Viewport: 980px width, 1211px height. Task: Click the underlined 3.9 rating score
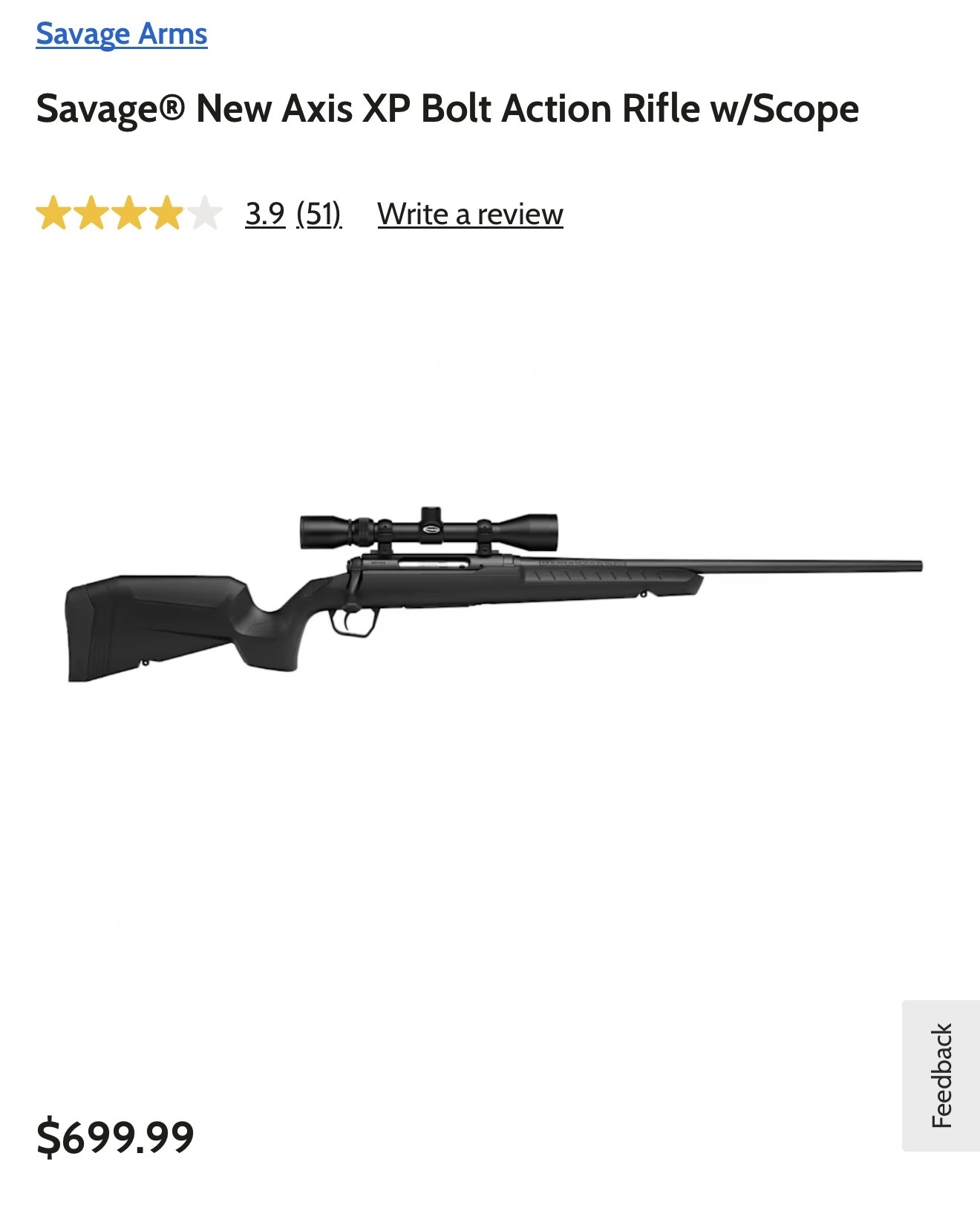[264, 214]
